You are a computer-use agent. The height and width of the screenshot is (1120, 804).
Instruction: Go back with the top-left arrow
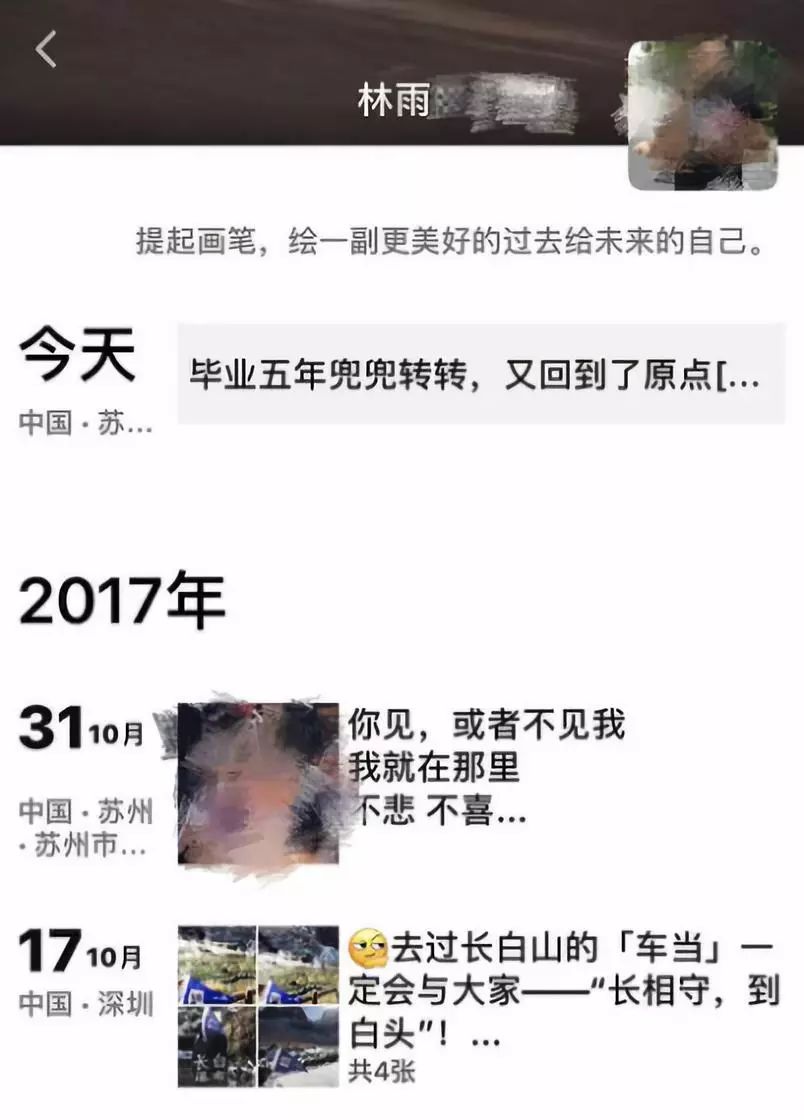[x=46, y=49]
